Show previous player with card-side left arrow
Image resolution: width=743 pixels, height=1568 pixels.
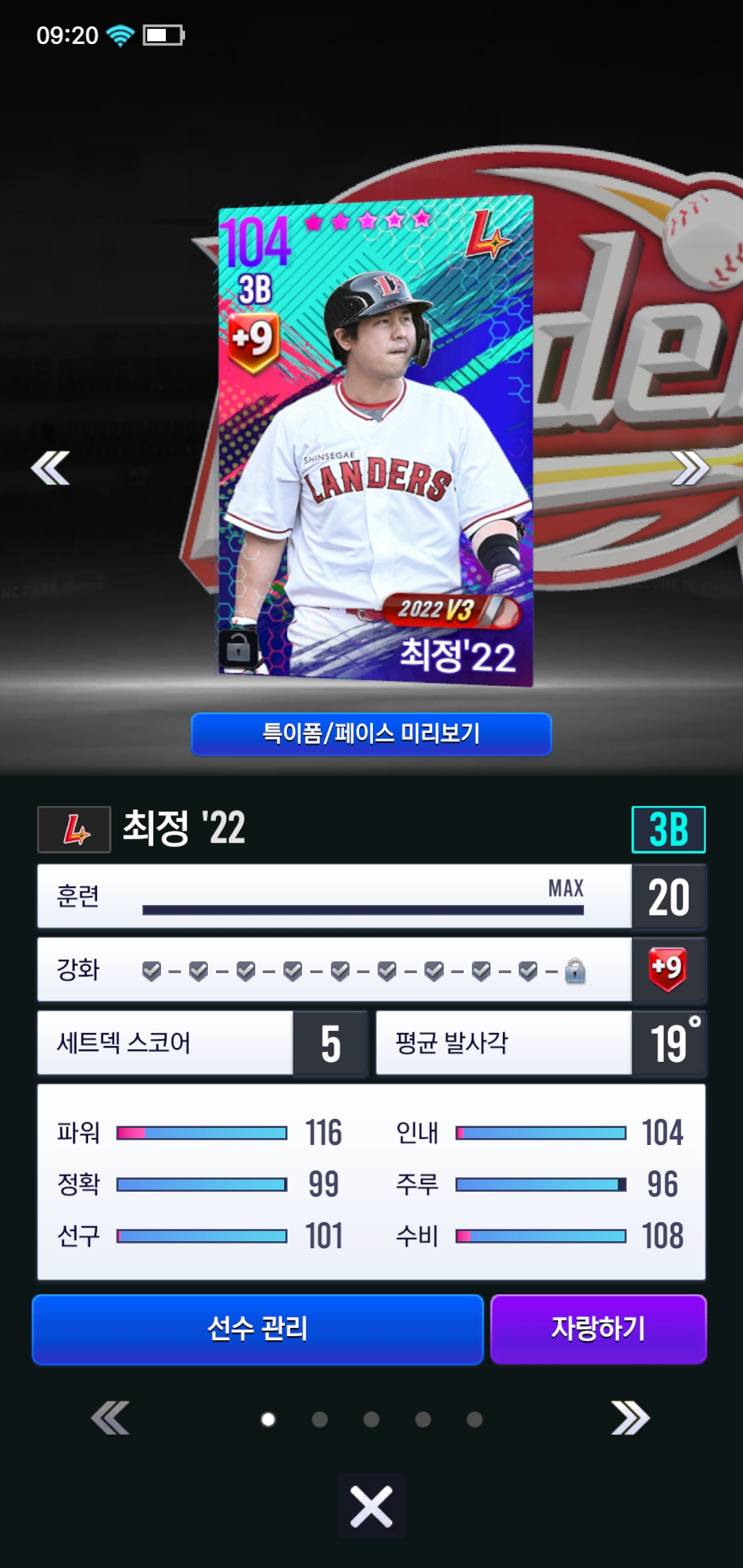pyautogui.click(x=50, y=468)
